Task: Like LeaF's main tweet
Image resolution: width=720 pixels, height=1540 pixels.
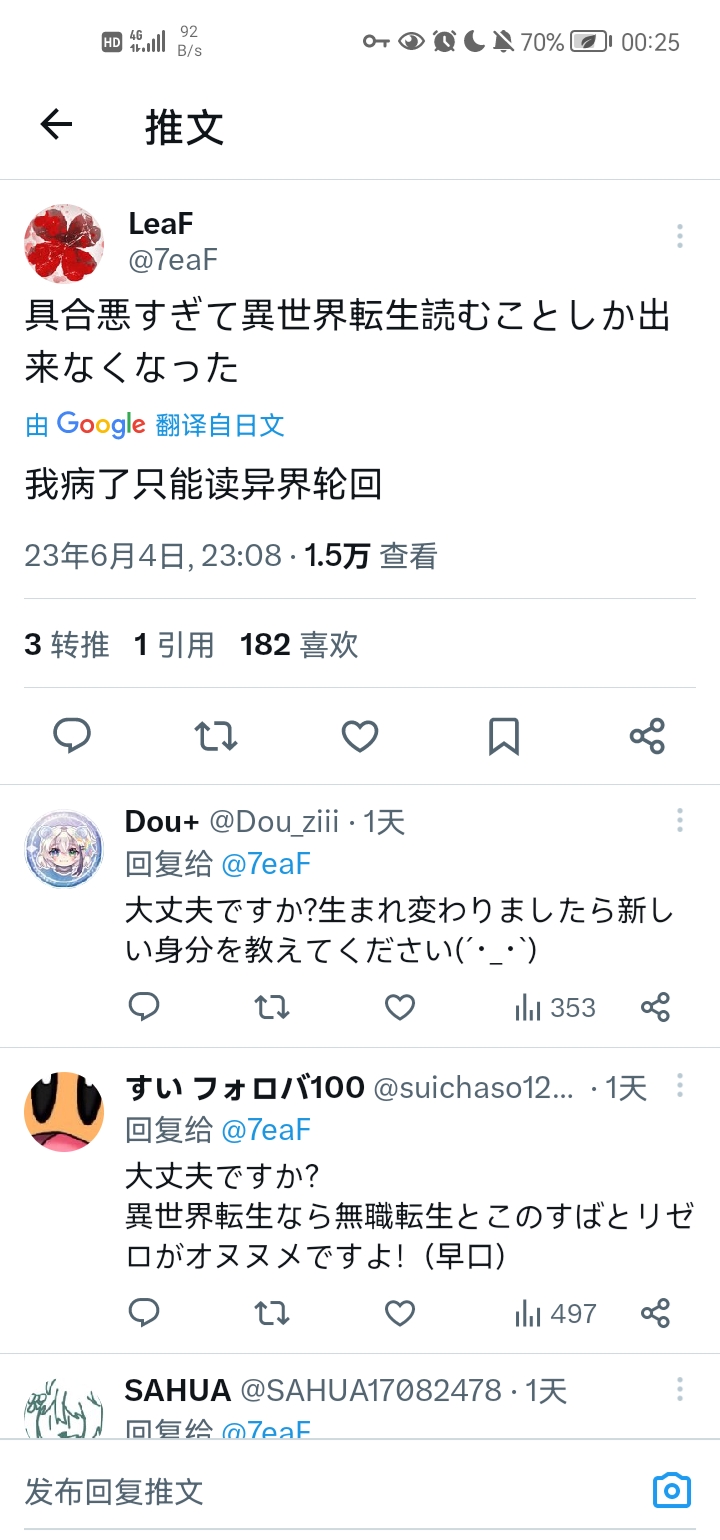Action: [x=360, y=737]
